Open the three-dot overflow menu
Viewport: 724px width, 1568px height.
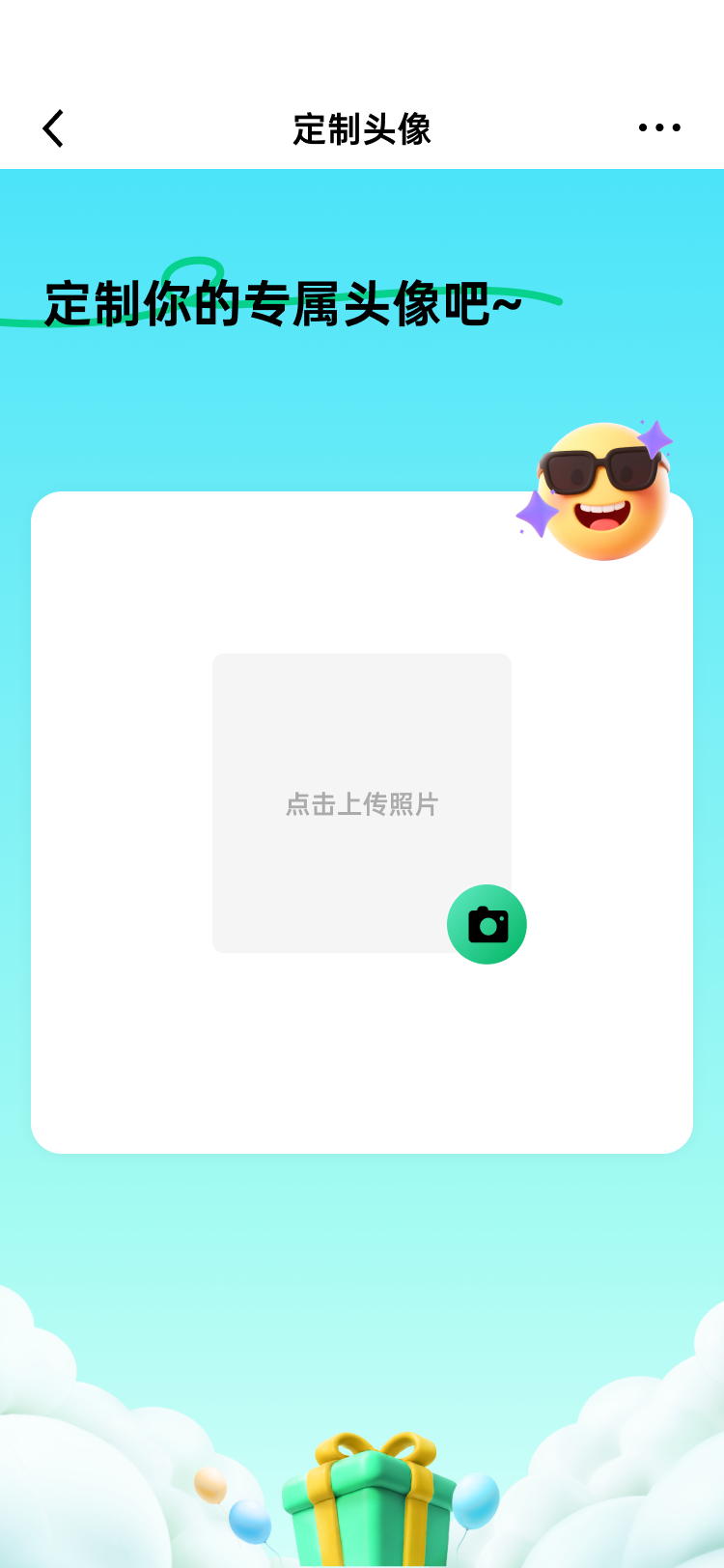pyautogui.click(x=659, y=127)
